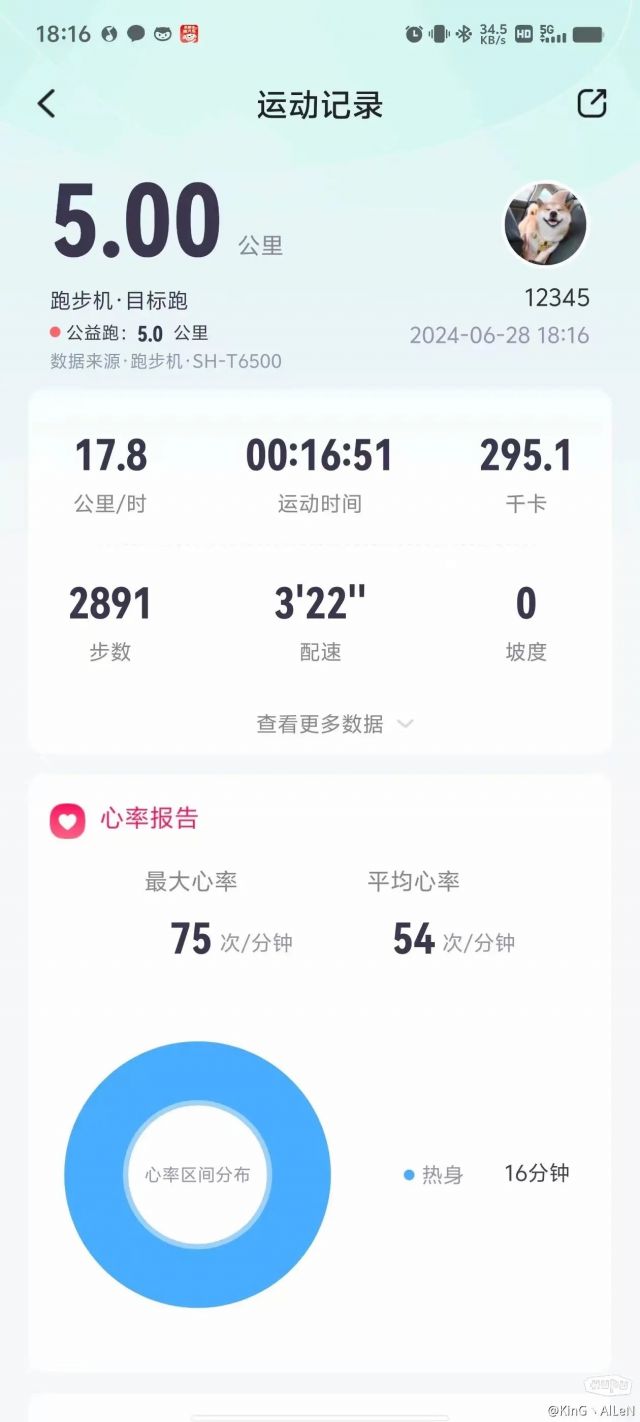Viewport: 640px width, 1422px height.
Task: Open the Shiba dog profile avatar
Action: coord(544,225)
